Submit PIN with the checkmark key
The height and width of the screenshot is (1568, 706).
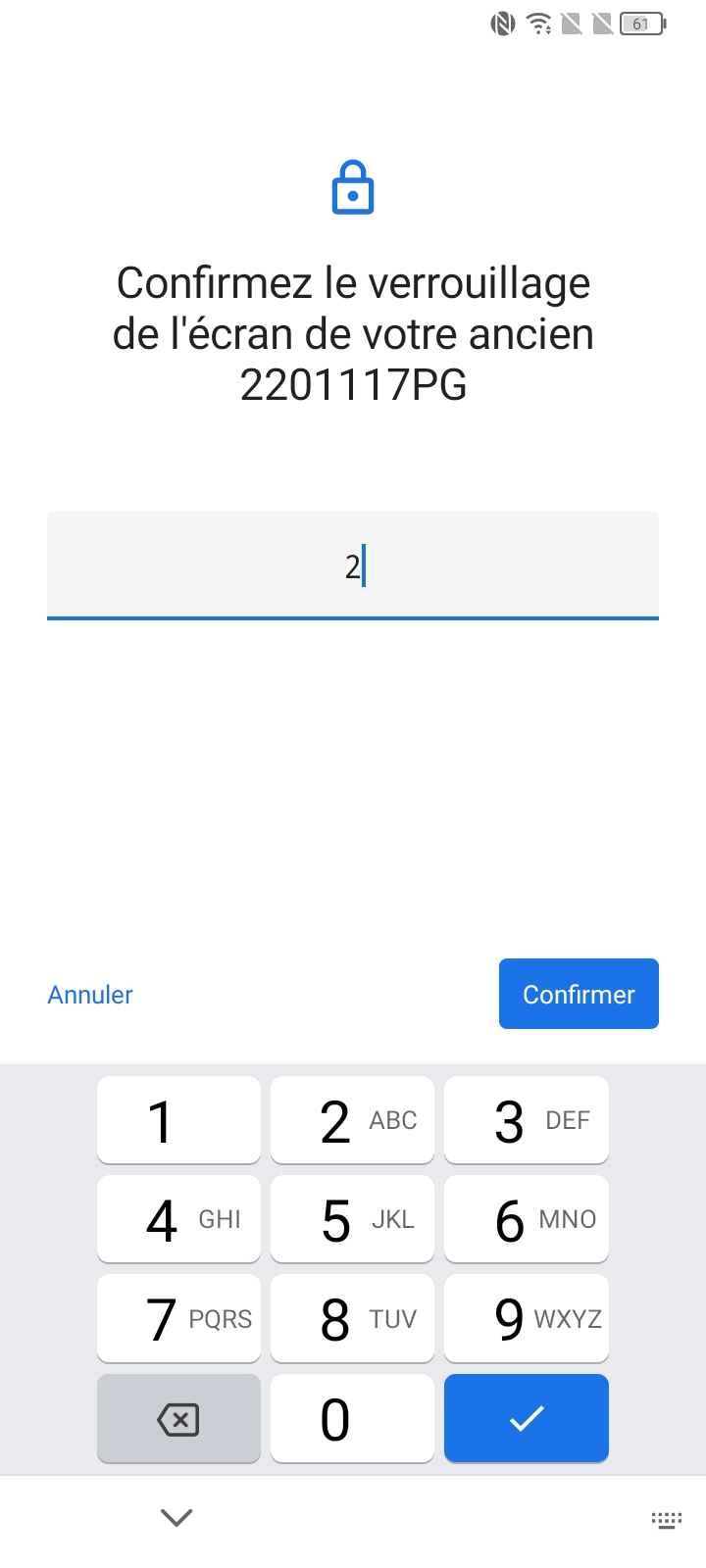(527, 1419)
